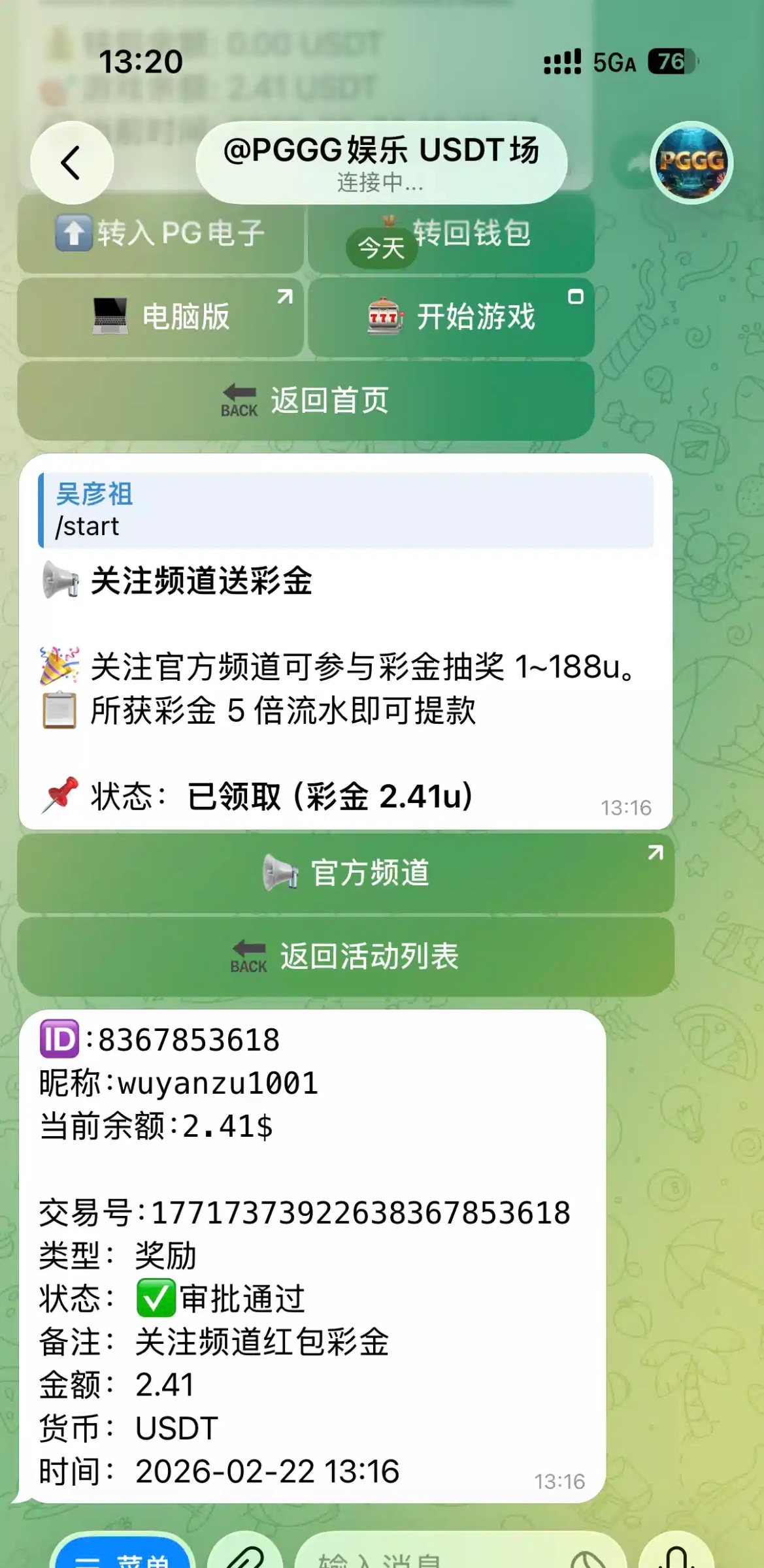Tap 返回活动列表 to see activities
The width and height of the screenshot is (764, 1568).
[x=346, y=956]
